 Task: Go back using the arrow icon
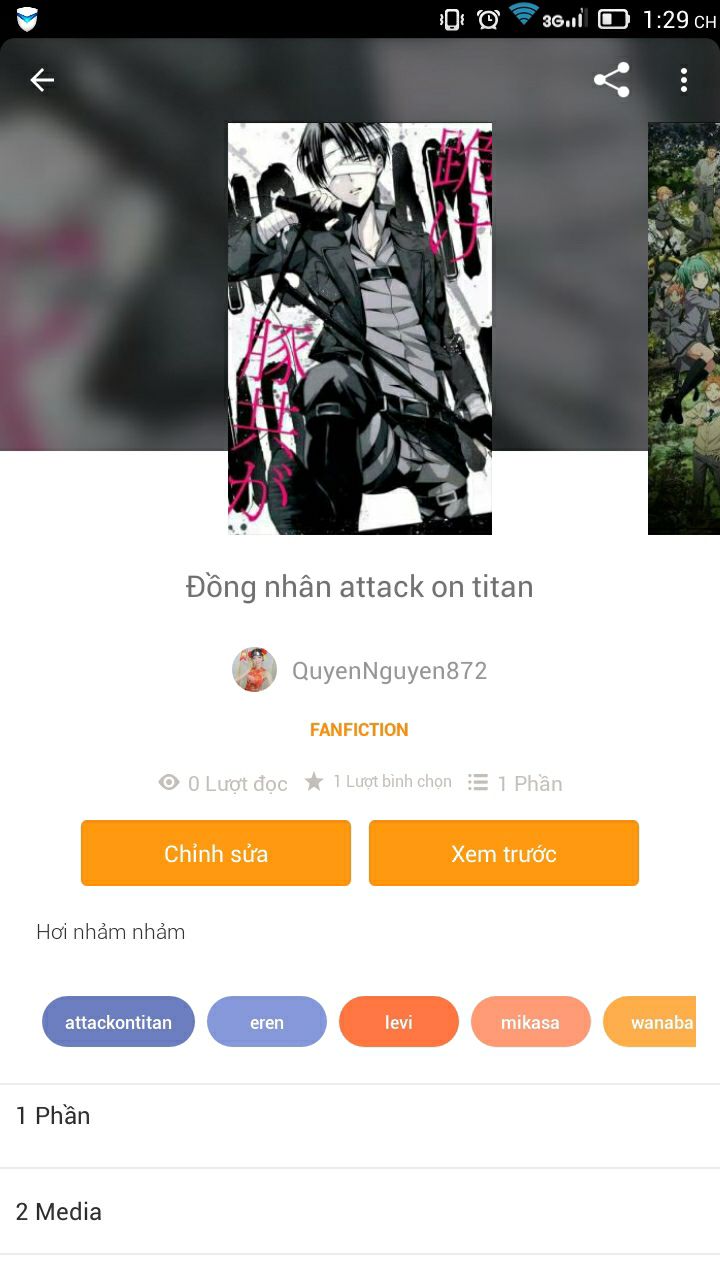point(42,80)
